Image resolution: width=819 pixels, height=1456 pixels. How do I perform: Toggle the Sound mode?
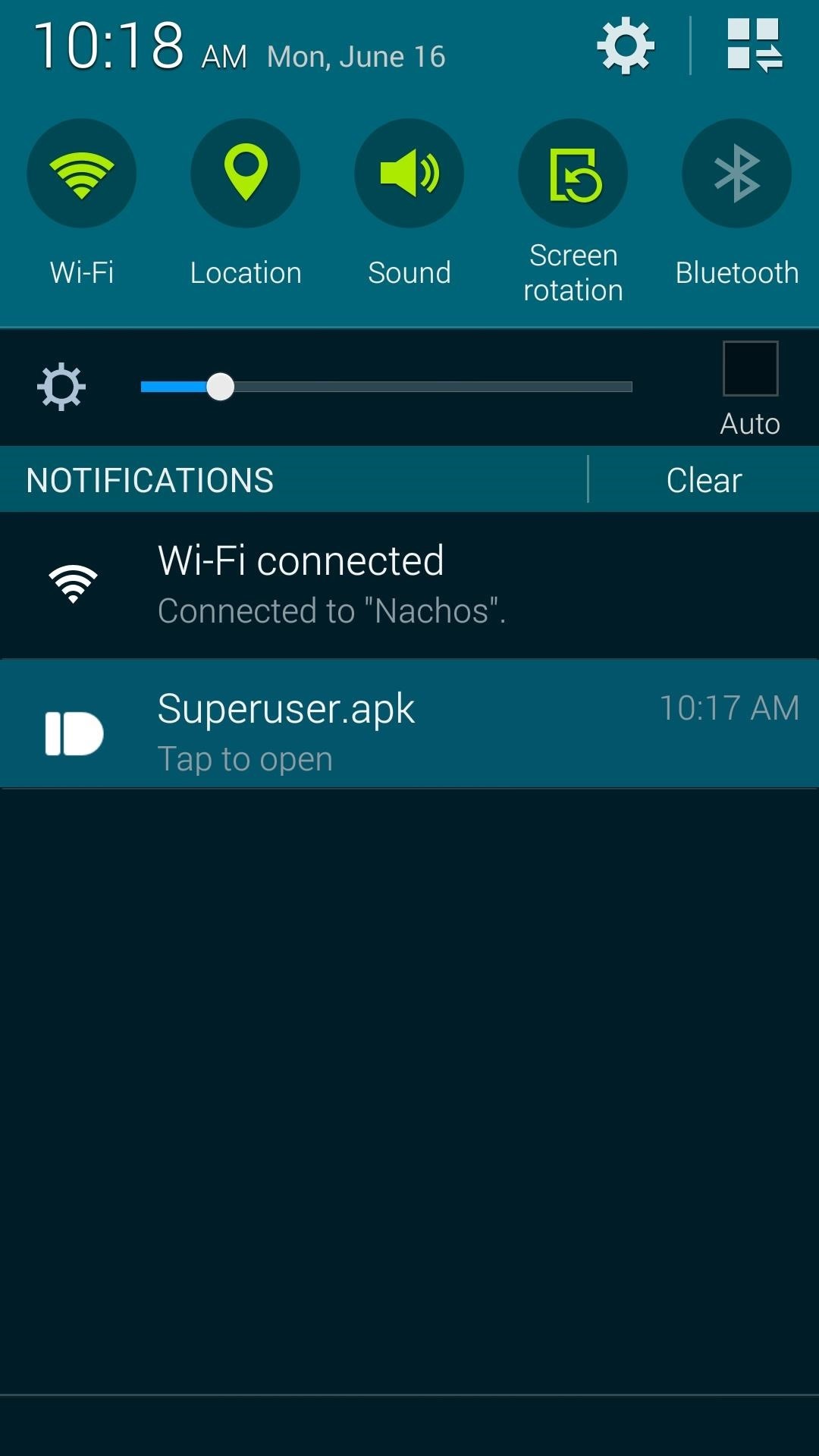409,174
